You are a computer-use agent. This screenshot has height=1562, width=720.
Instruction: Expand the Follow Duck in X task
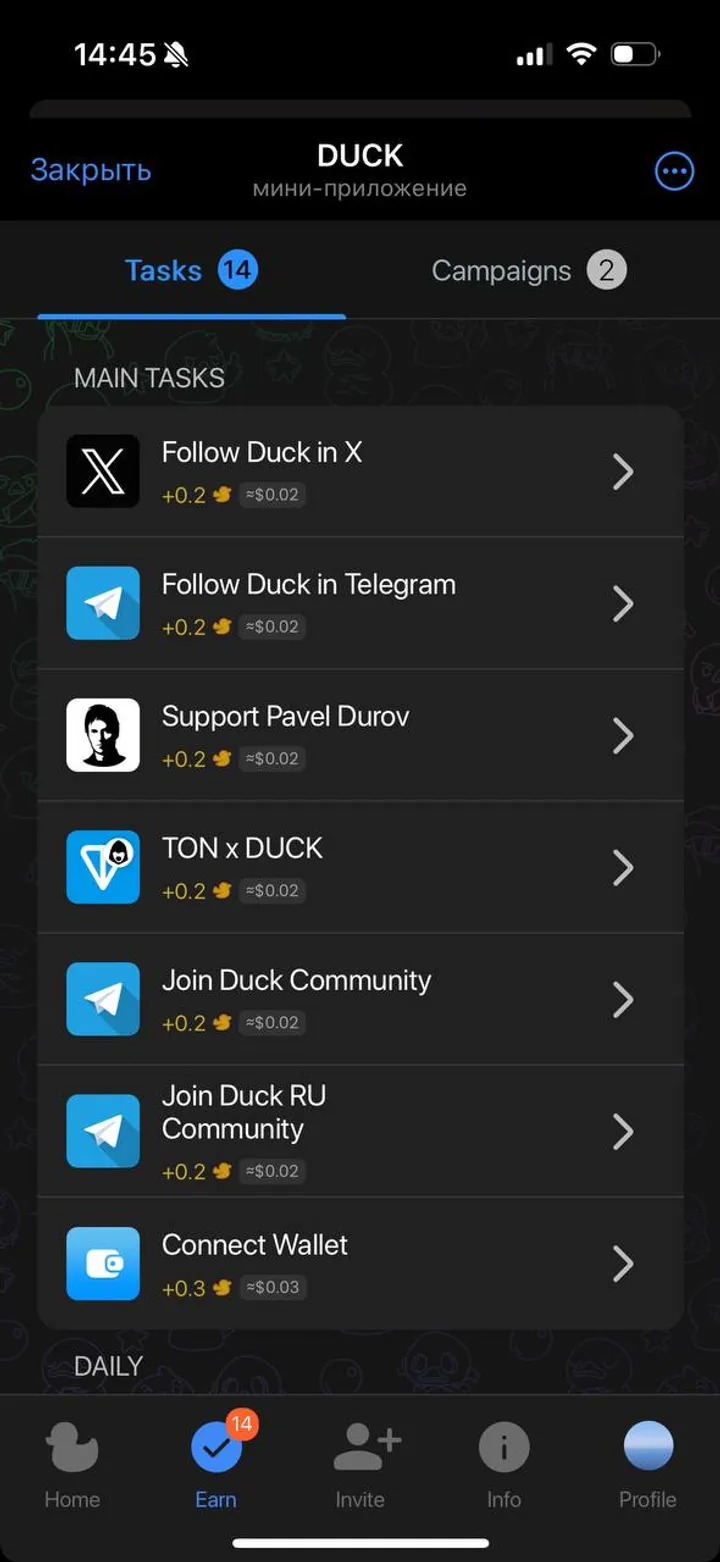click(x=622, y=471)
